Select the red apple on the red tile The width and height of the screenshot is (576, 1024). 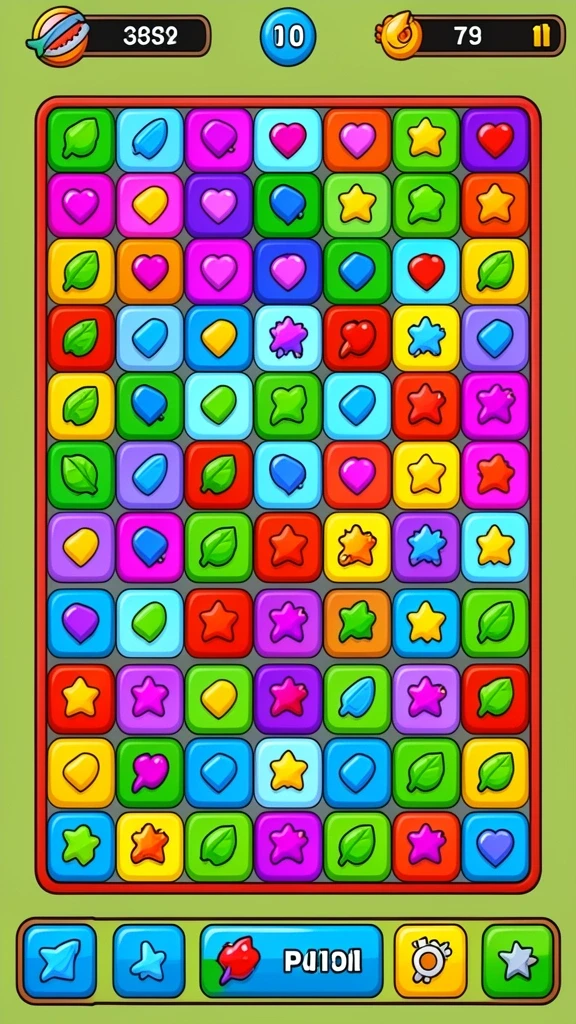357,338
